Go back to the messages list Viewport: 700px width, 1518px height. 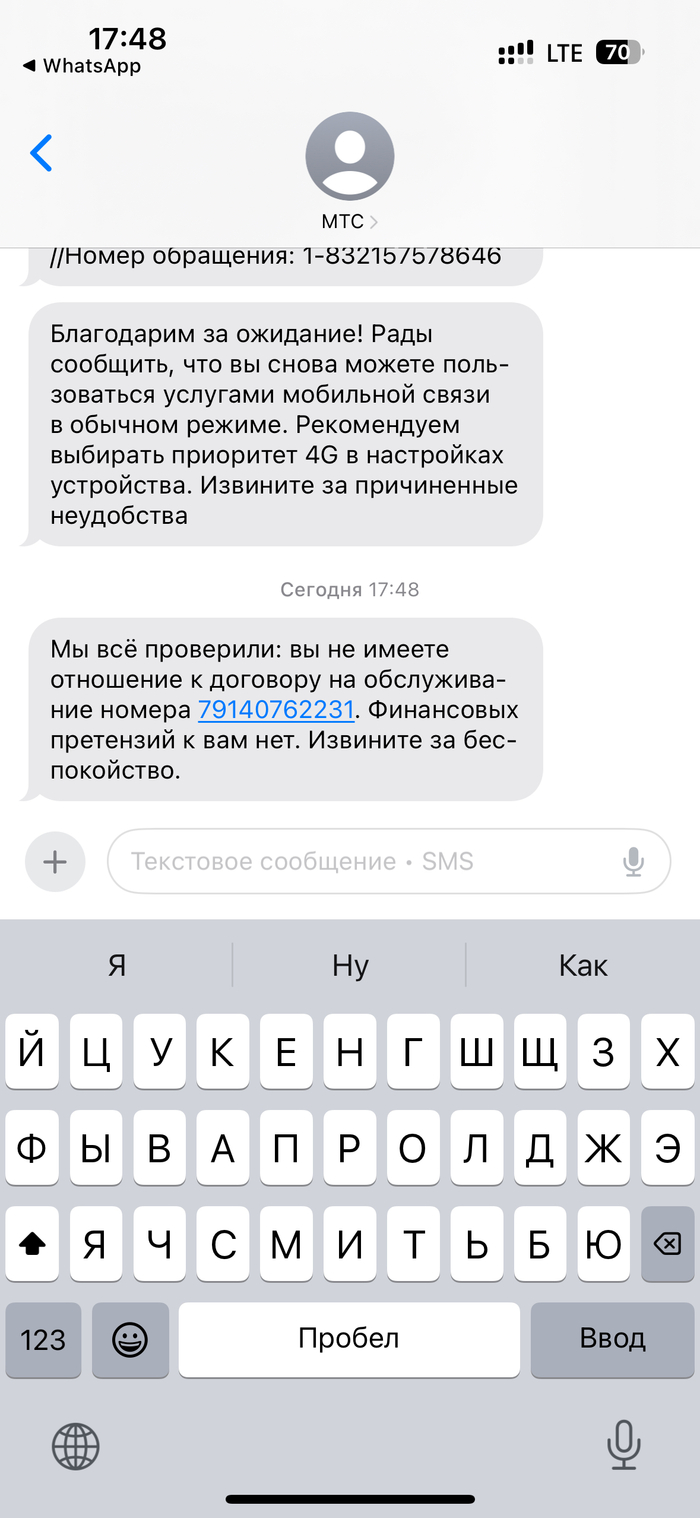pyautogui.click(x=41, y=153)
